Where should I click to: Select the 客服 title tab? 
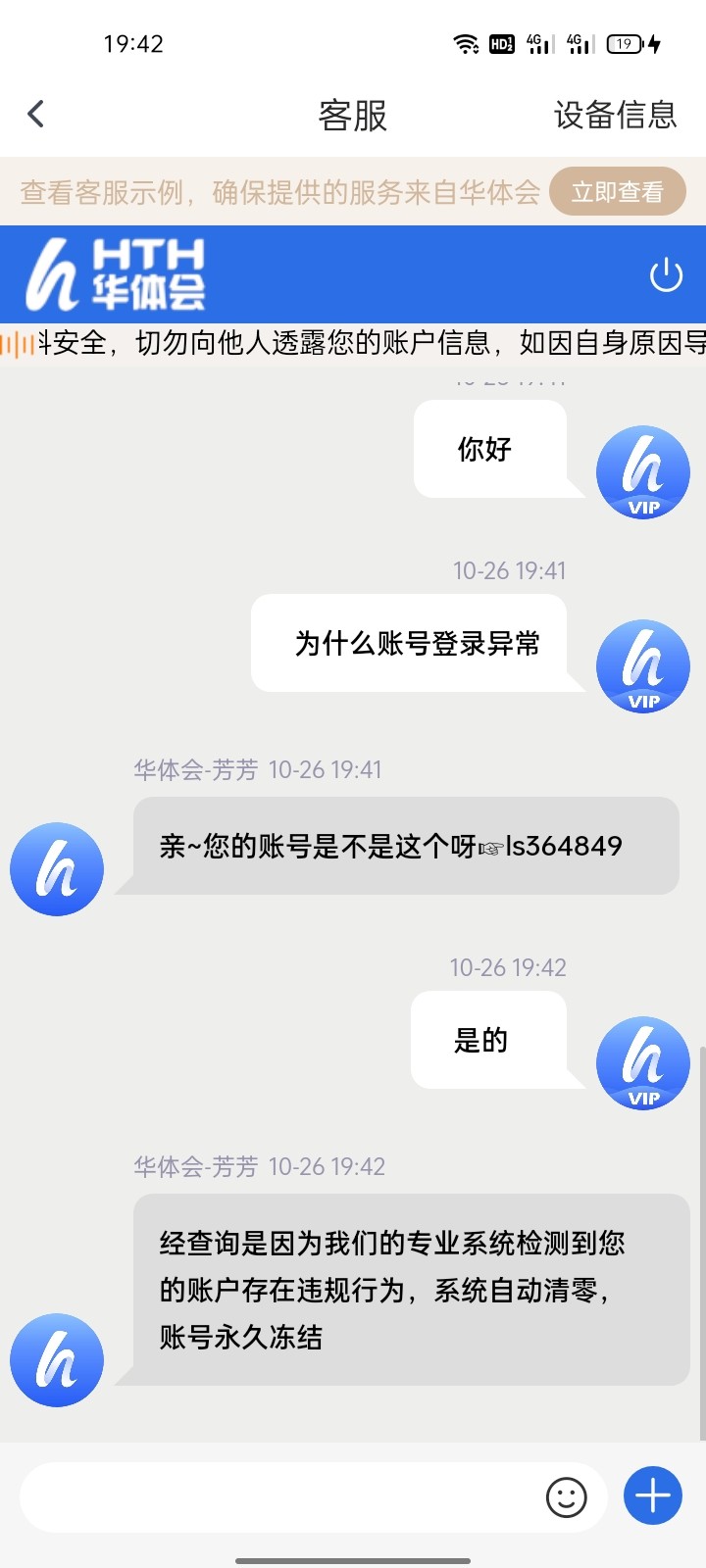pos(353,114)
